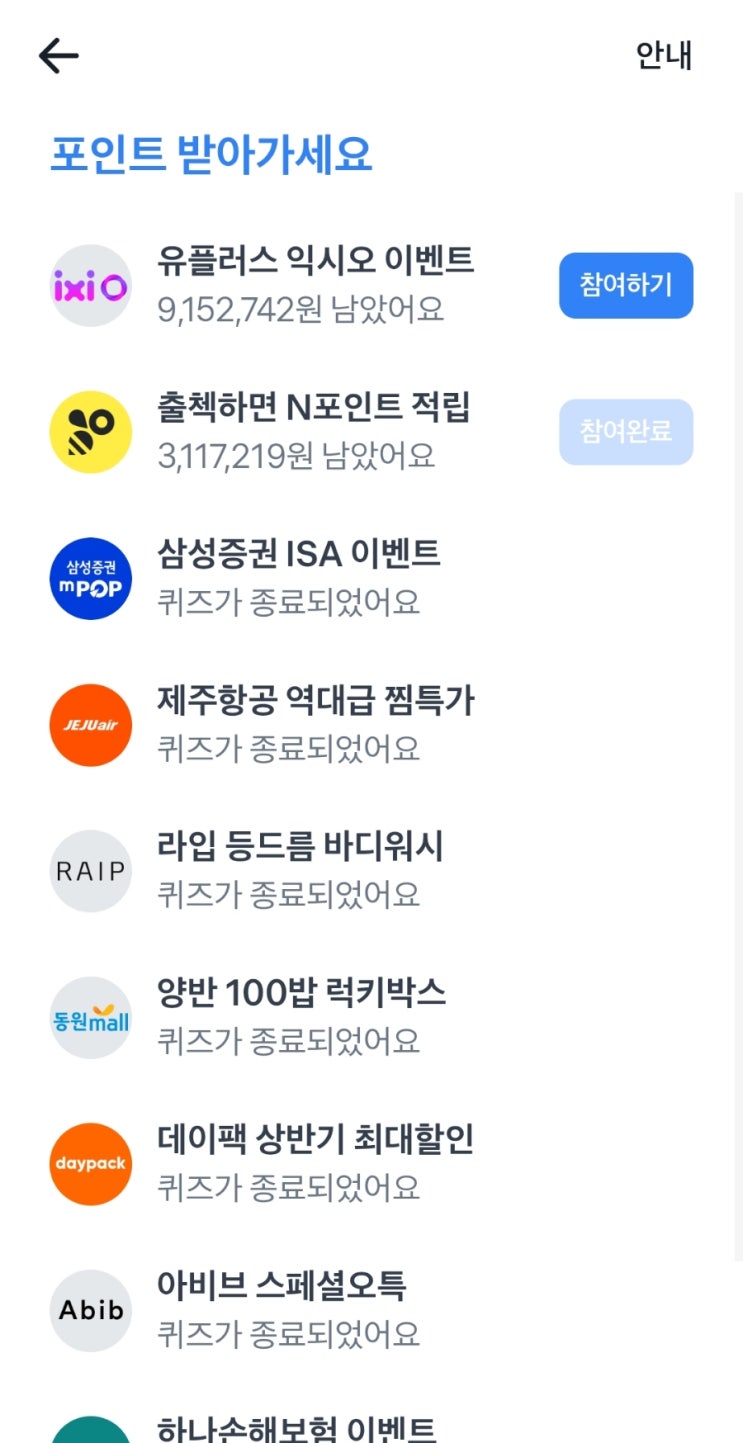
Task: Tap 참여완료 on 출첵하면 N포인트 적립
Action: (626, 432)
